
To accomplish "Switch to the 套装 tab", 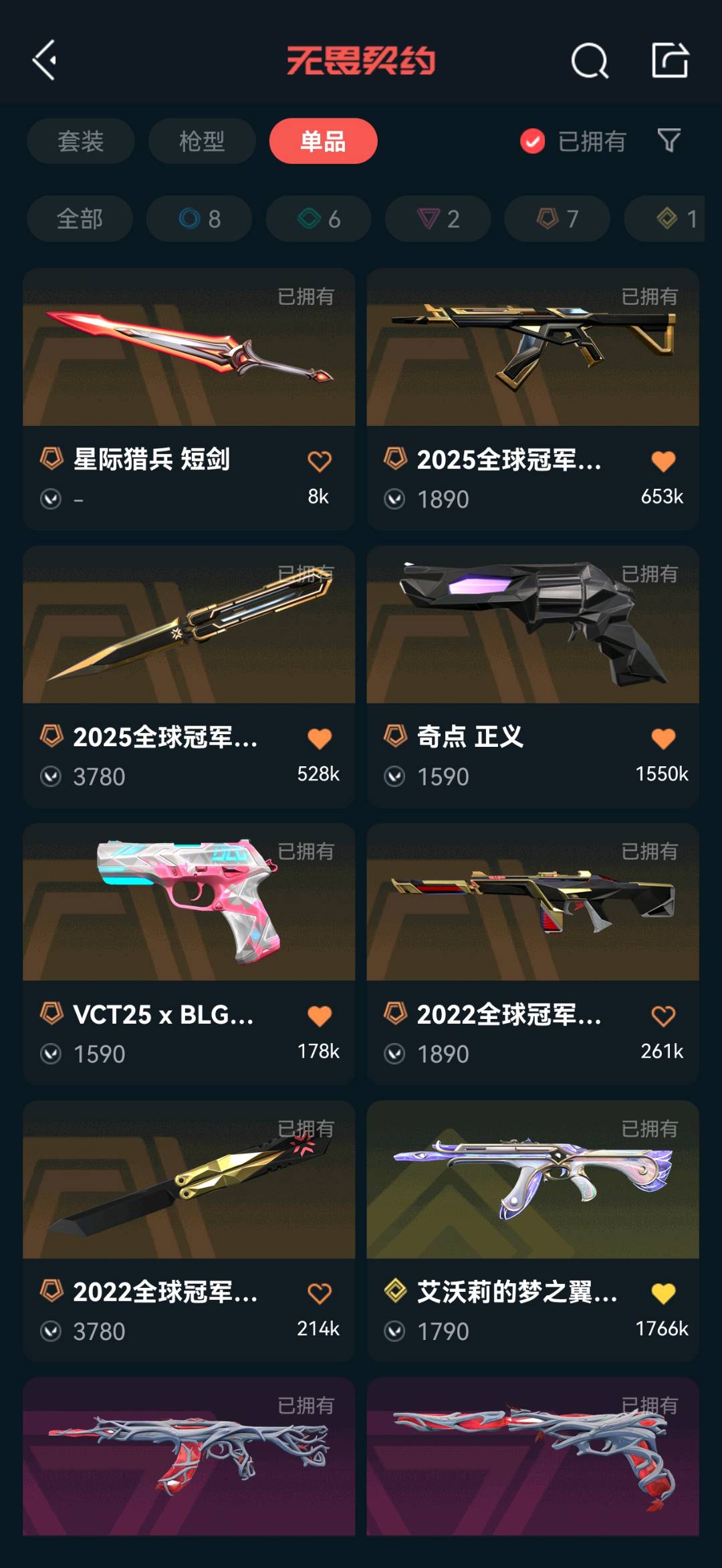I will pyautogui.click(x=80, y=141).
